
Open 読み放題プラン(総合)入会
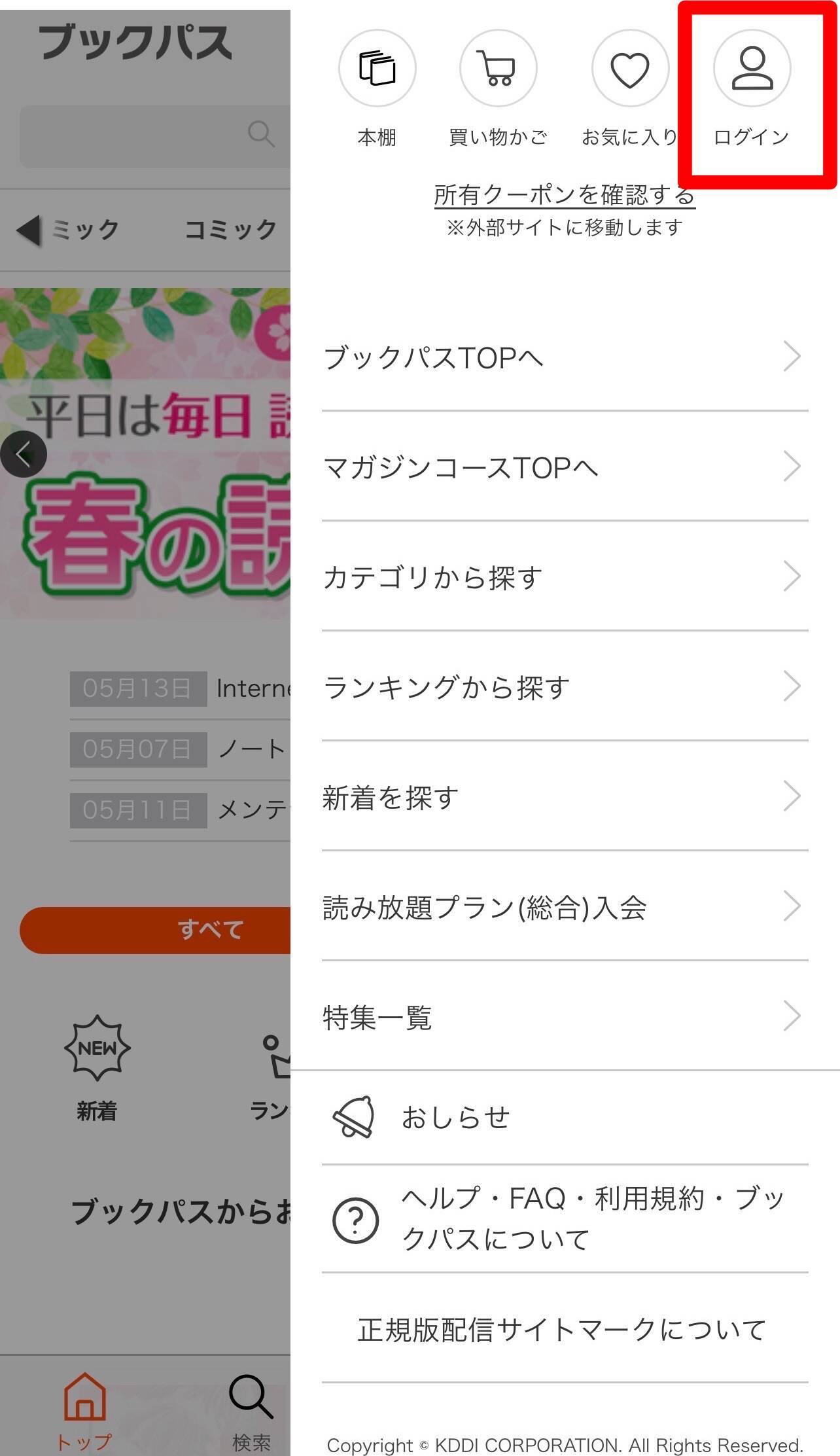point(564,907)
